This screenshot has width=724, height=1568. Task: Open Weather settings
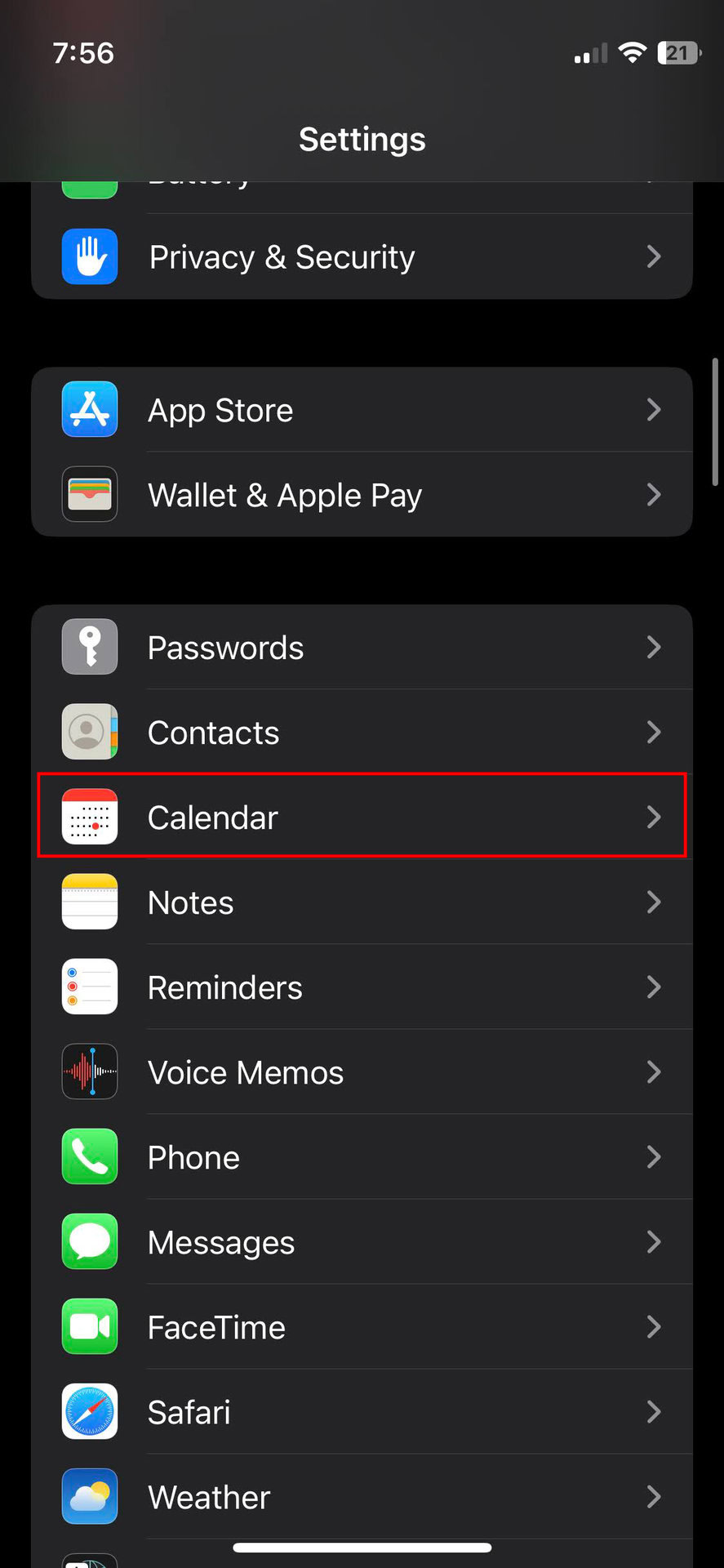[362, 1497]
